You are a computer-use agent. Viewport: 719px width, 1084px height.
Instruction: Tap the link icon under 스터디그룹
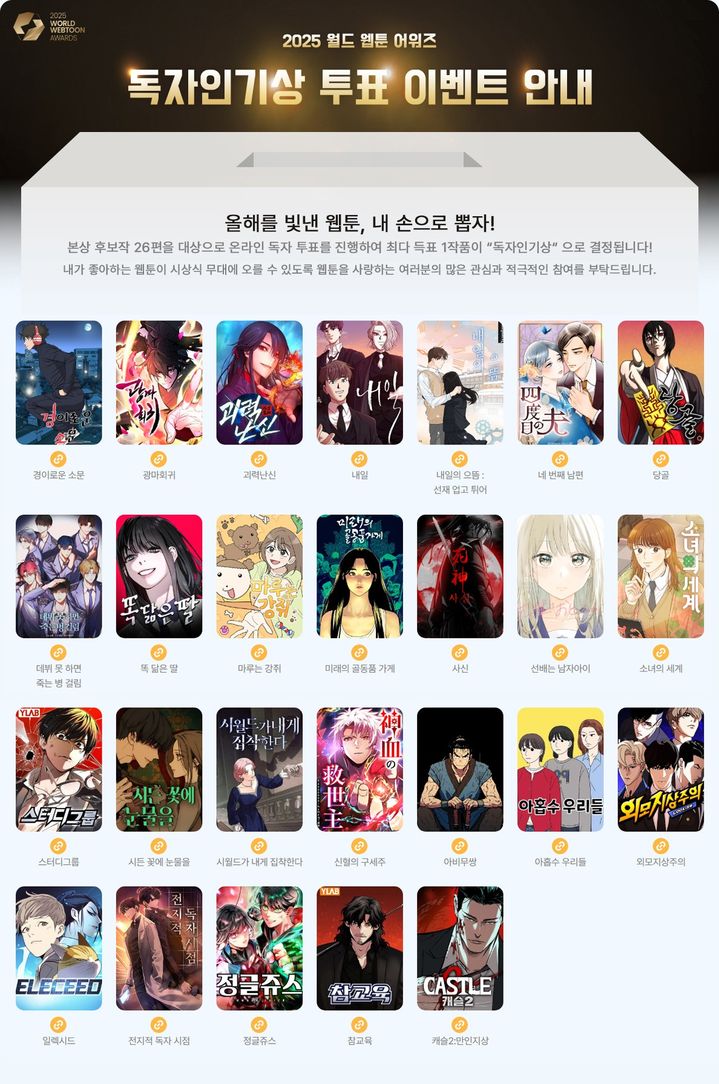coord(58,844)
